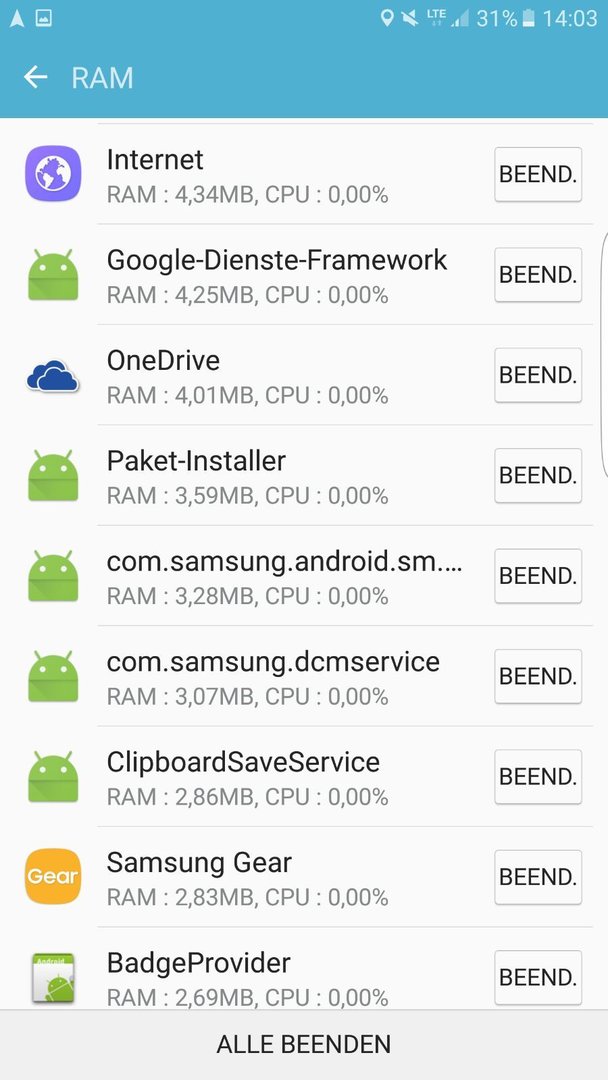Tap BEEND. next to Google-Dienste-Framework
This screenshot has width=608, height=1080.
pos(538,275)
